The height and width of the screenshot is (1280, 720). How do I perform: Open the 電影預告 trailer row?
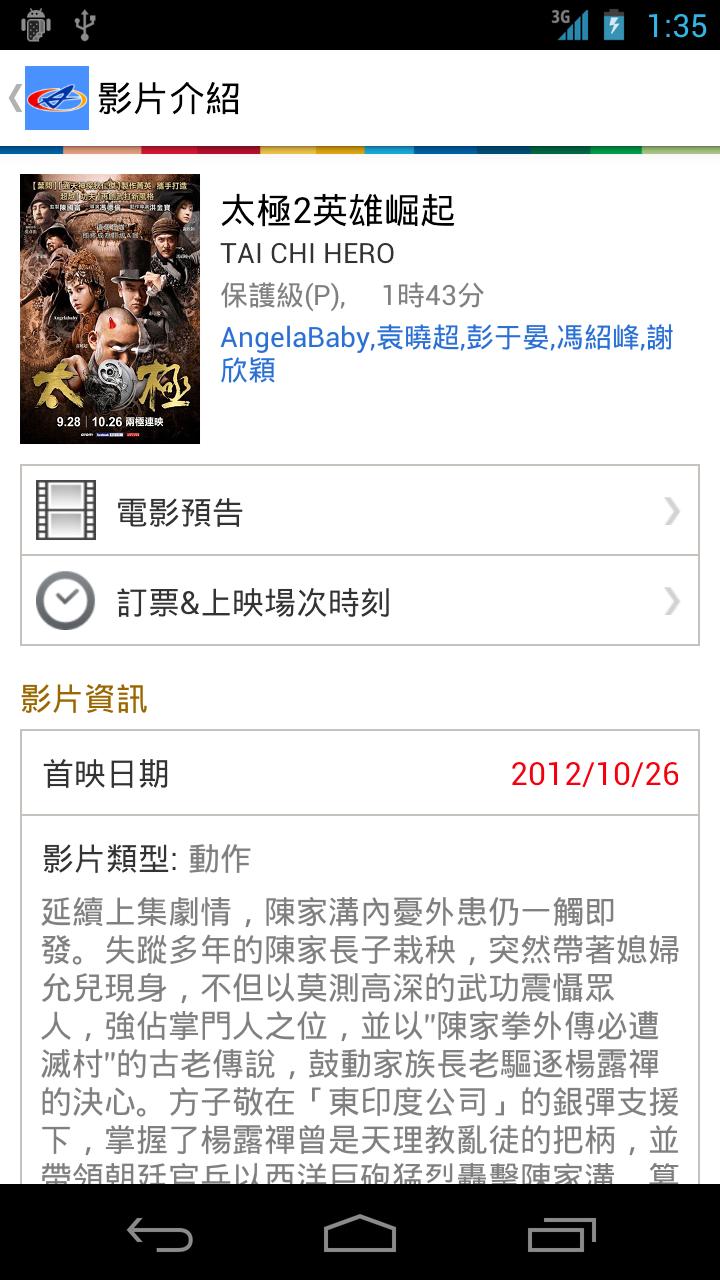[x=360, y=510]
